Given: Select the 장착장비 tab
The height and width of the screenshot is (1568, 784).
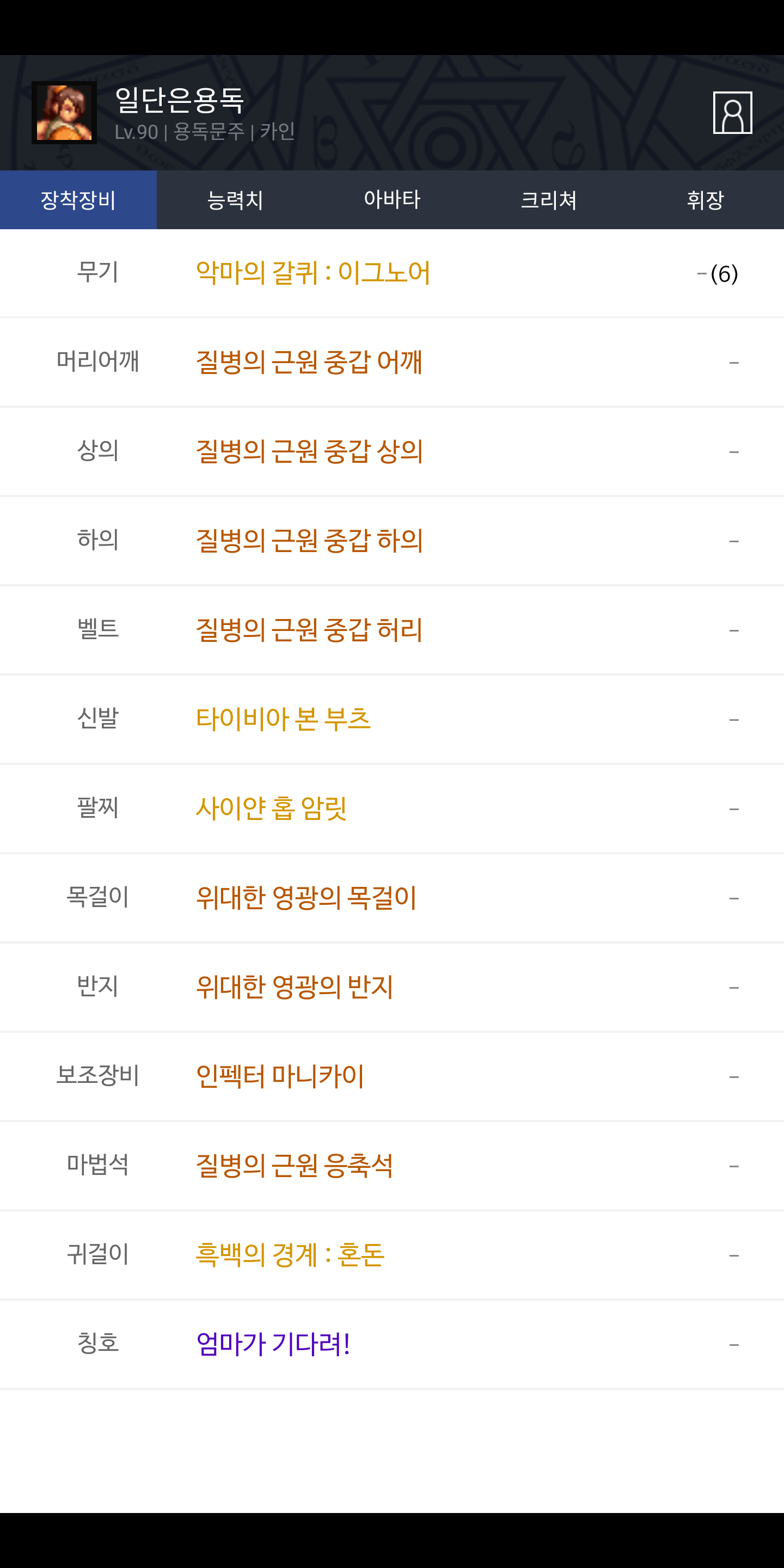Looking at the screenshot, I should [x=78, y=200].
